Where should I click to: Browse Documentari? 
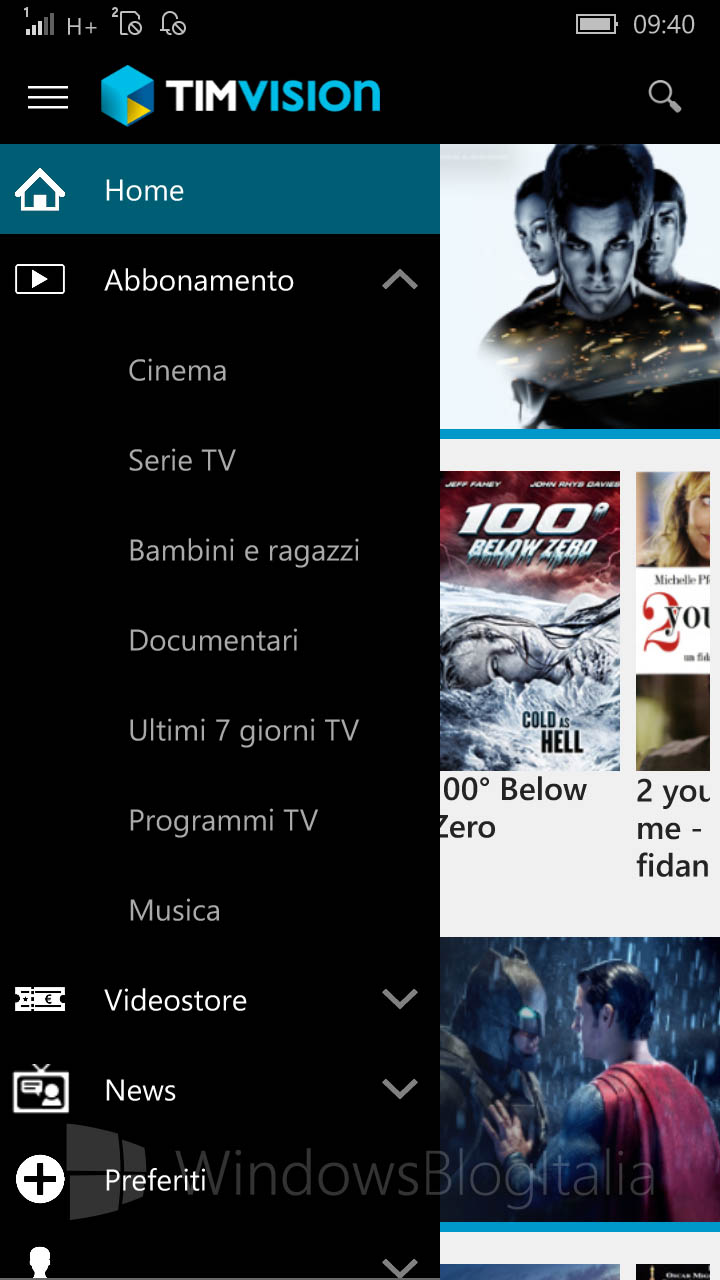click(x=214, y=640)
